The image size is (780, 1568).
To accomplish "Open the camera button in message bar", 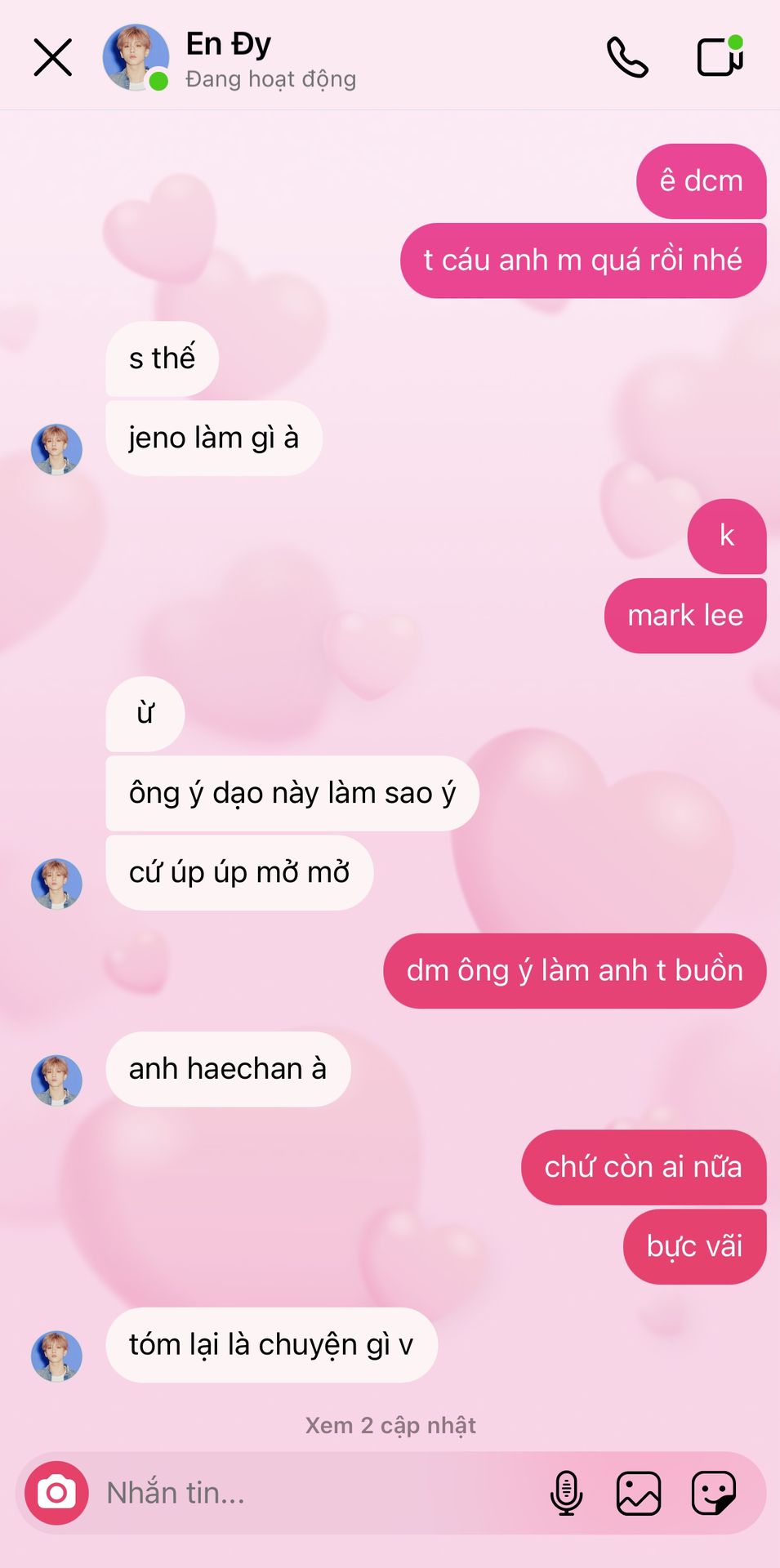I will tap(56, 1493).
